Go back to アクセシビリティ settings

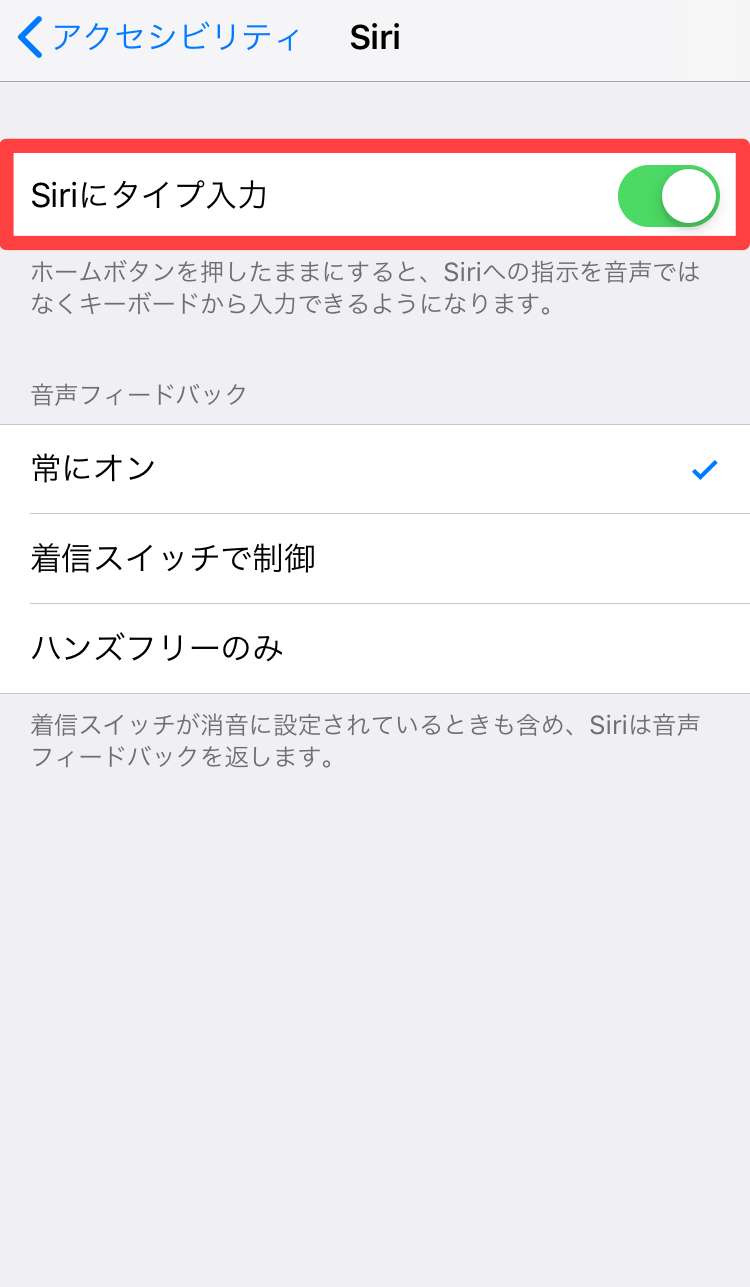tap(160, 38)
